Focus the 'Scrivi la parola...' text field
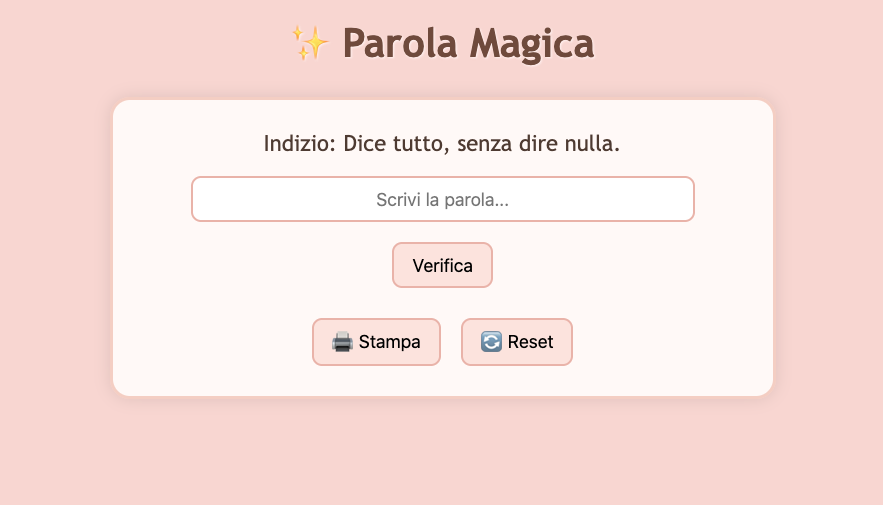Viewport: 883px width, 505px height. coord(442,199)
